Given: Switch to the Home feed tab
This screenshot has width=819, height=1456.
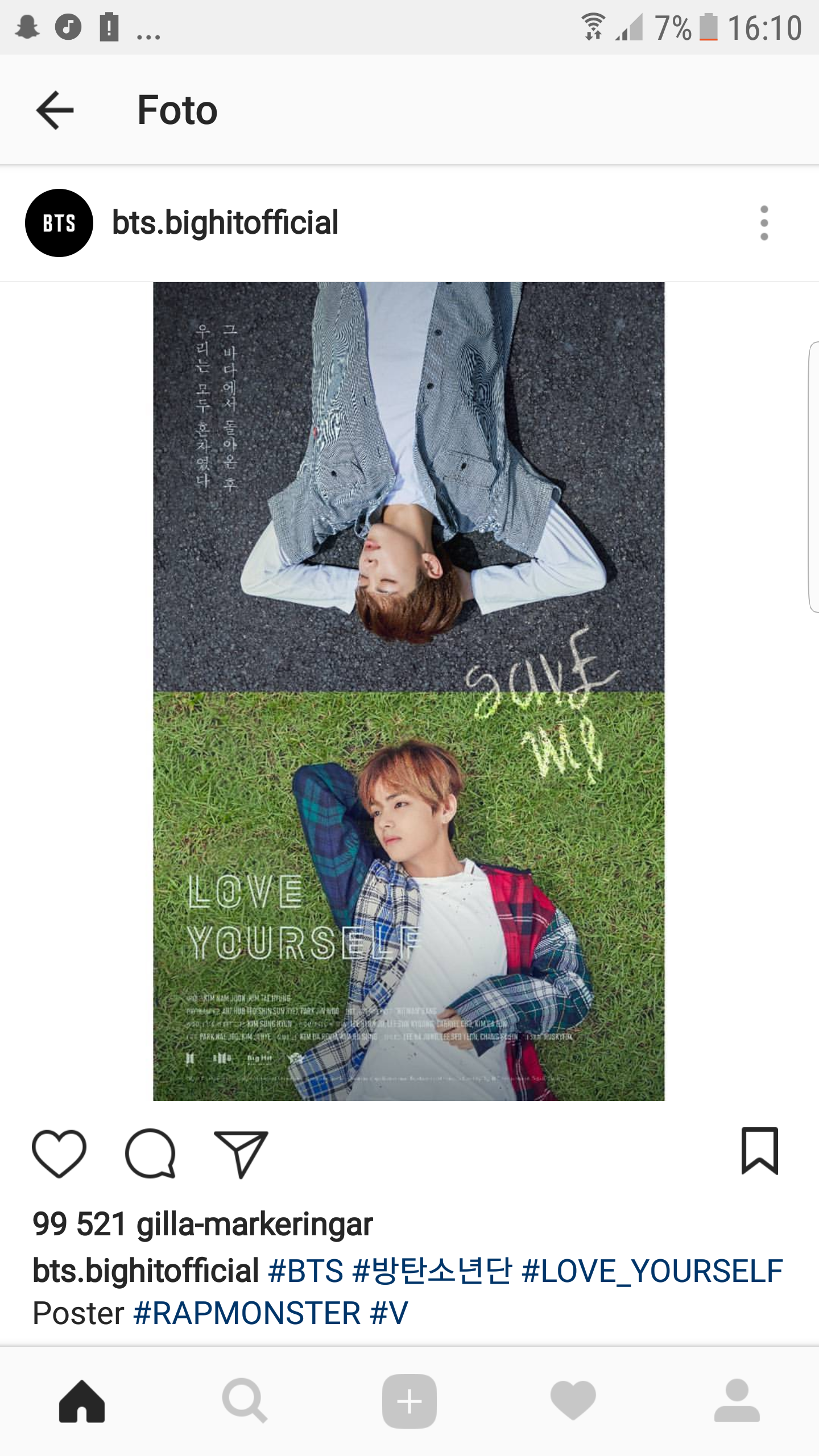Looking at the screenshot, I should tap(82, 1401).
